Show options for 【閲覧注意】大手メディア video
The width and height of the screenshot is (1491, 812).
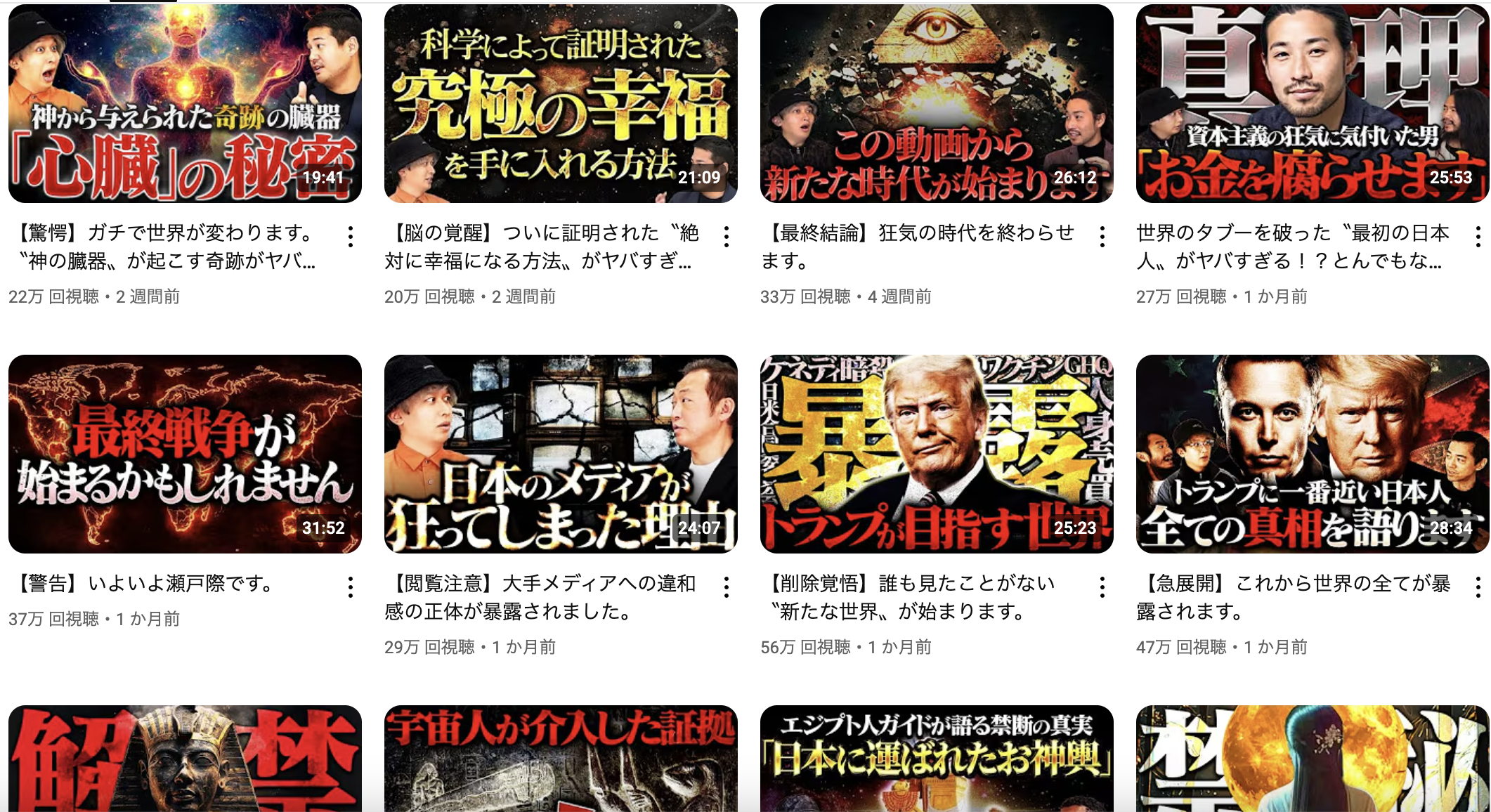[x=727, y=587]
